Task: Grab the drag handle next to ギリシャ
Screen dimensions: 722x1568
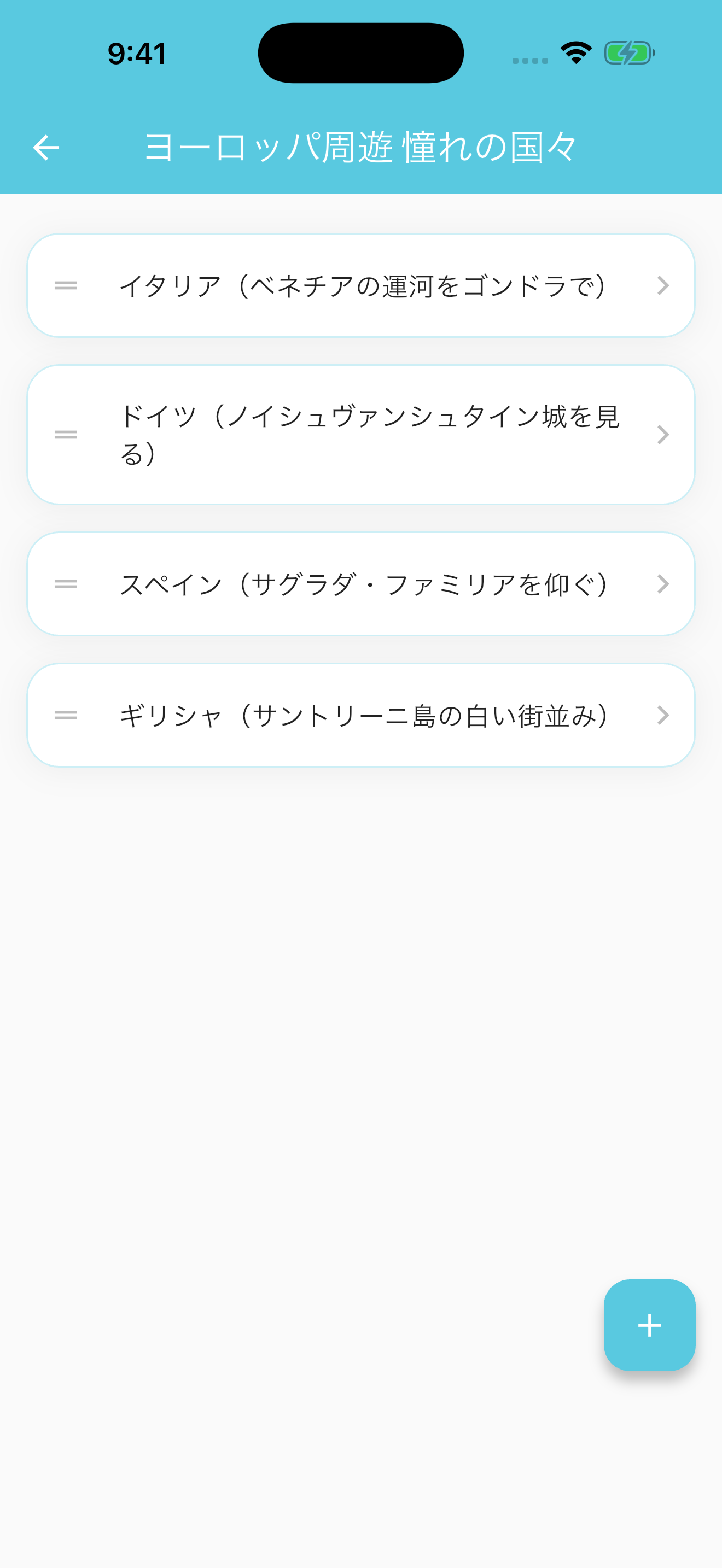Action: click(65, 715)
